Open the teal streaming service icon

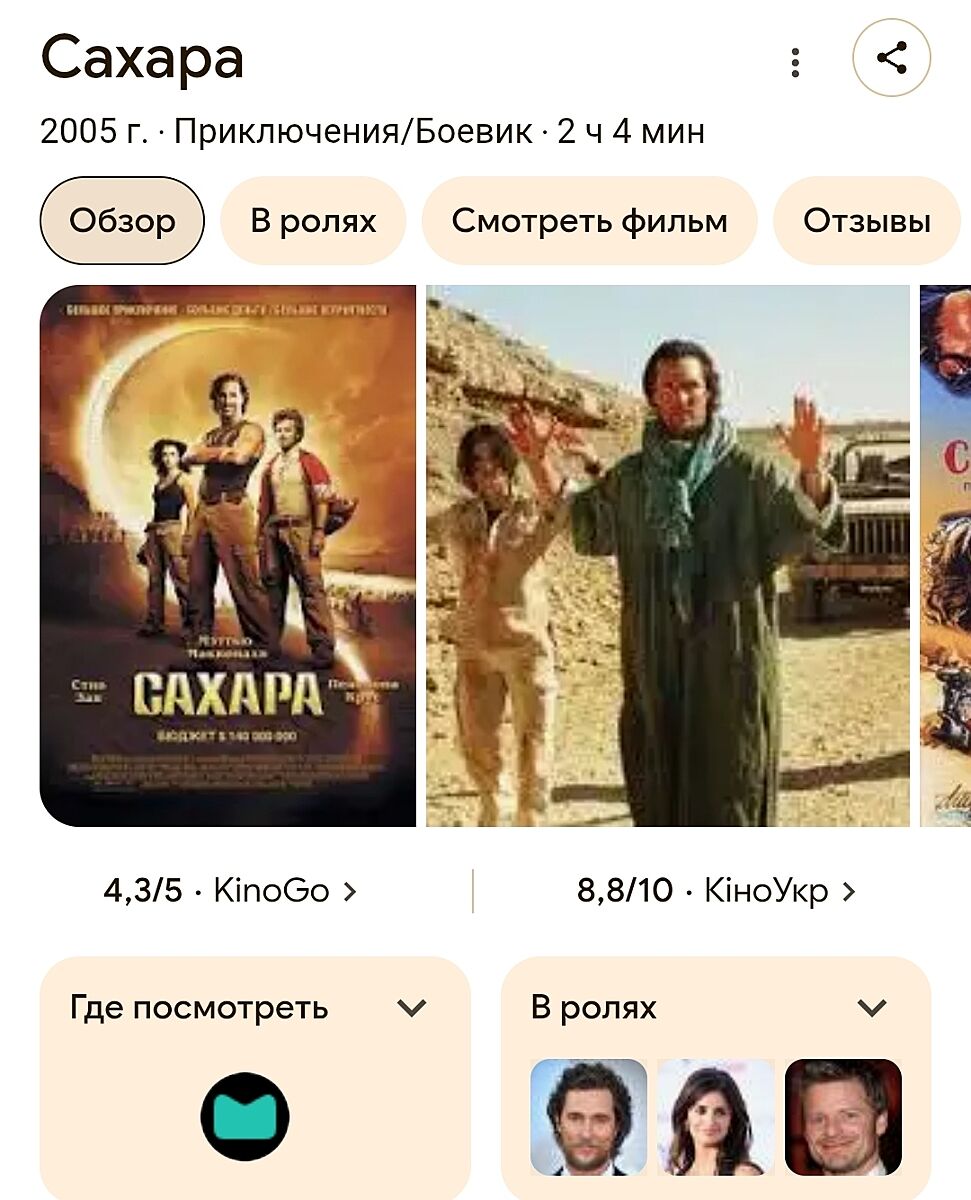[x=245, y=1116]
